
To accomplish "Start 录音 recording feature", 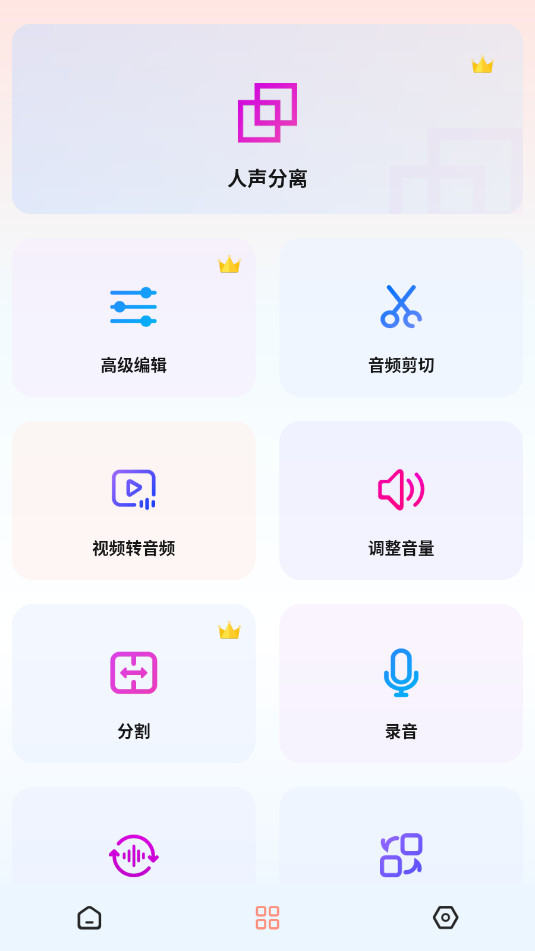I will [401, 684].
